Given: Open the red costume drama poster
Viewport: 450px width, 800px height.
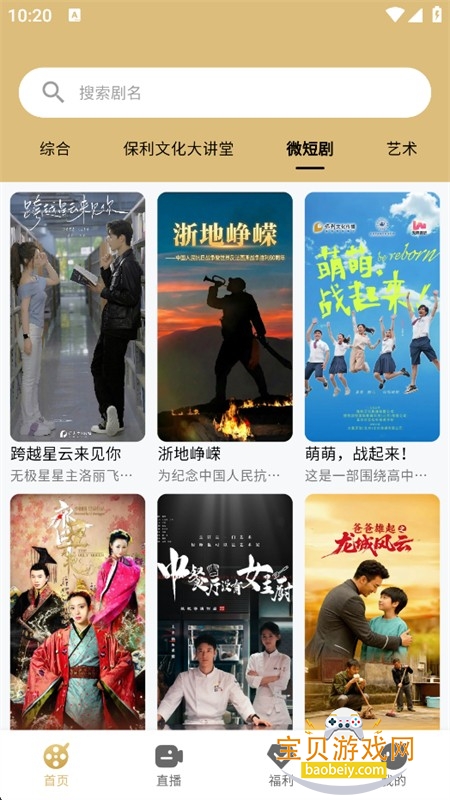Looking at the screenshot, I should (x=78, y=612).
